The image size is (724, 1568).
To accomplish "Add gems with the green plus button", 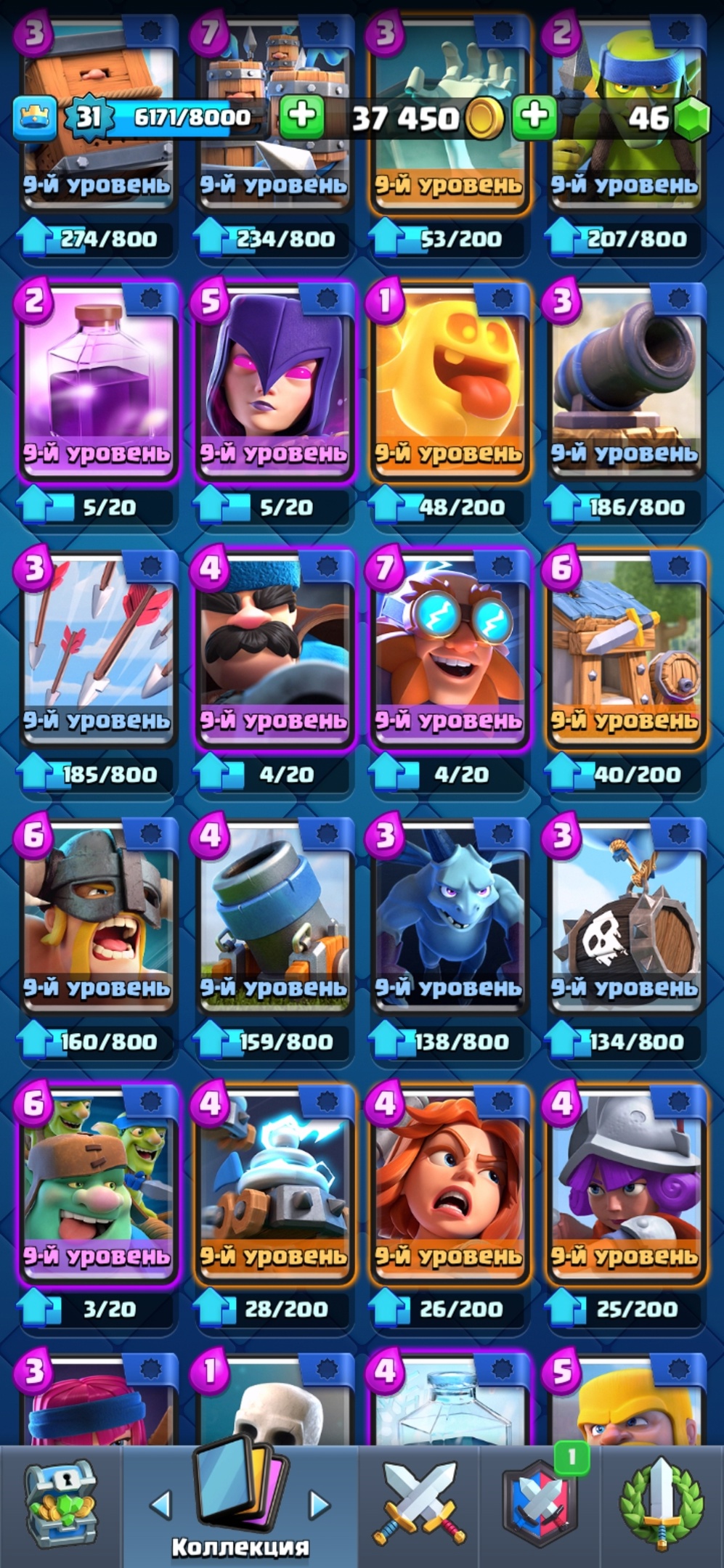I will click(534, 116).
